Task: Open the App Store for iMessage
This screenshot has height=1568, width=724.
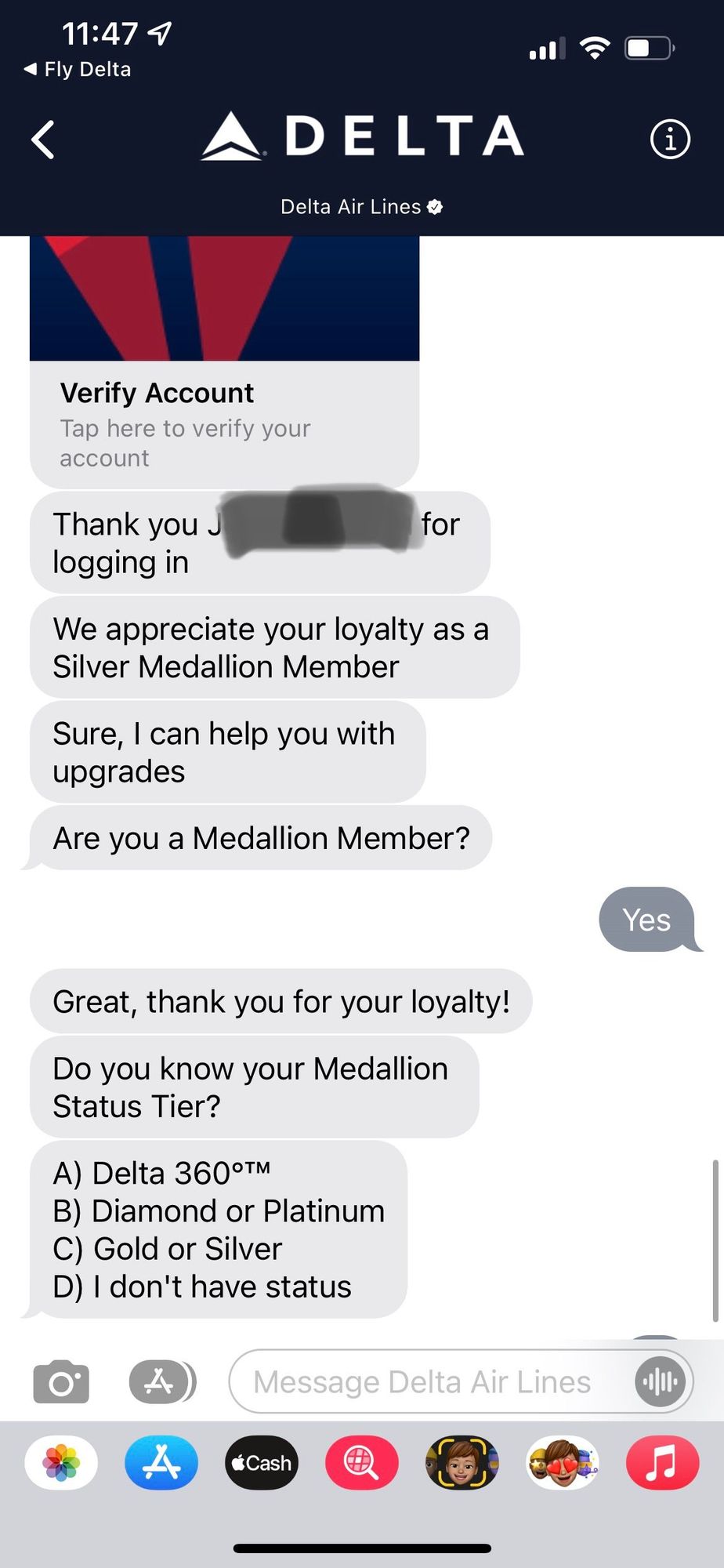Action: 161,1462
